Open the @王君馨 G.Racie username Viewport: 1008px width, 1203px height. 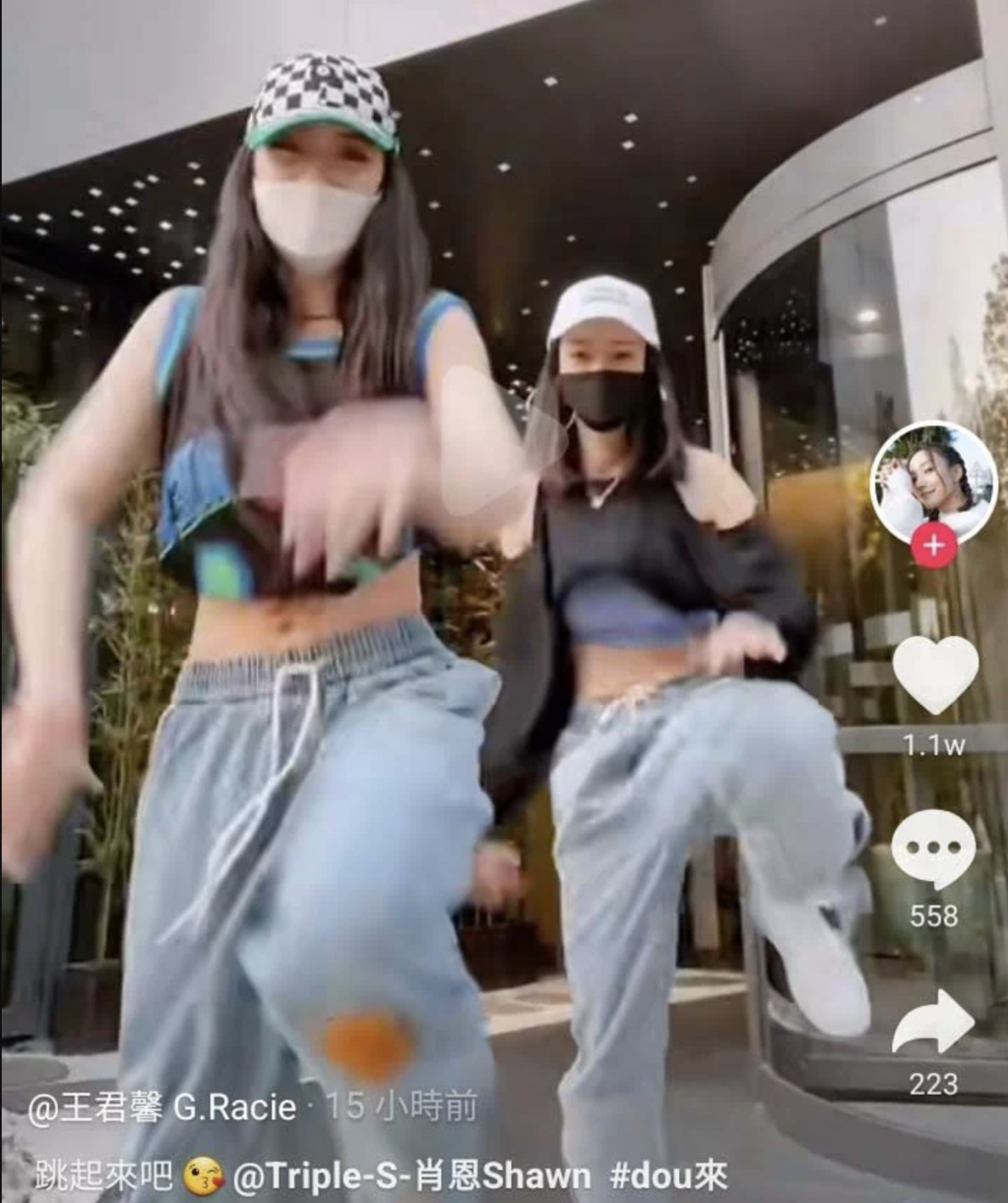coord(161,1108)
